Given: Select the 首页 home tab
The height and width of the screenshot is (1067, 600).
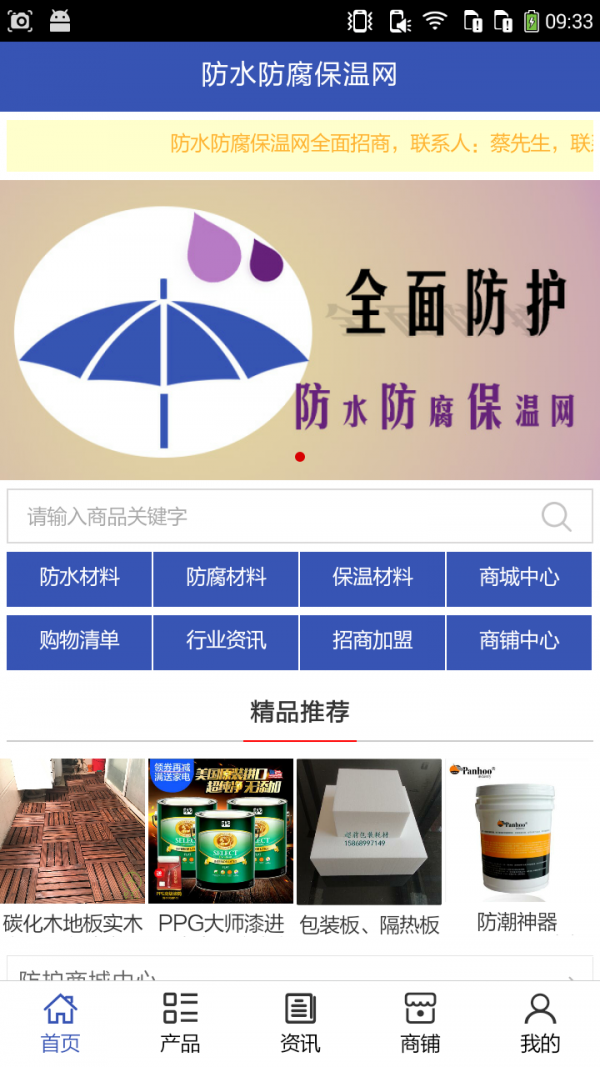Looking at the screenshot, I should point(60,1023).
